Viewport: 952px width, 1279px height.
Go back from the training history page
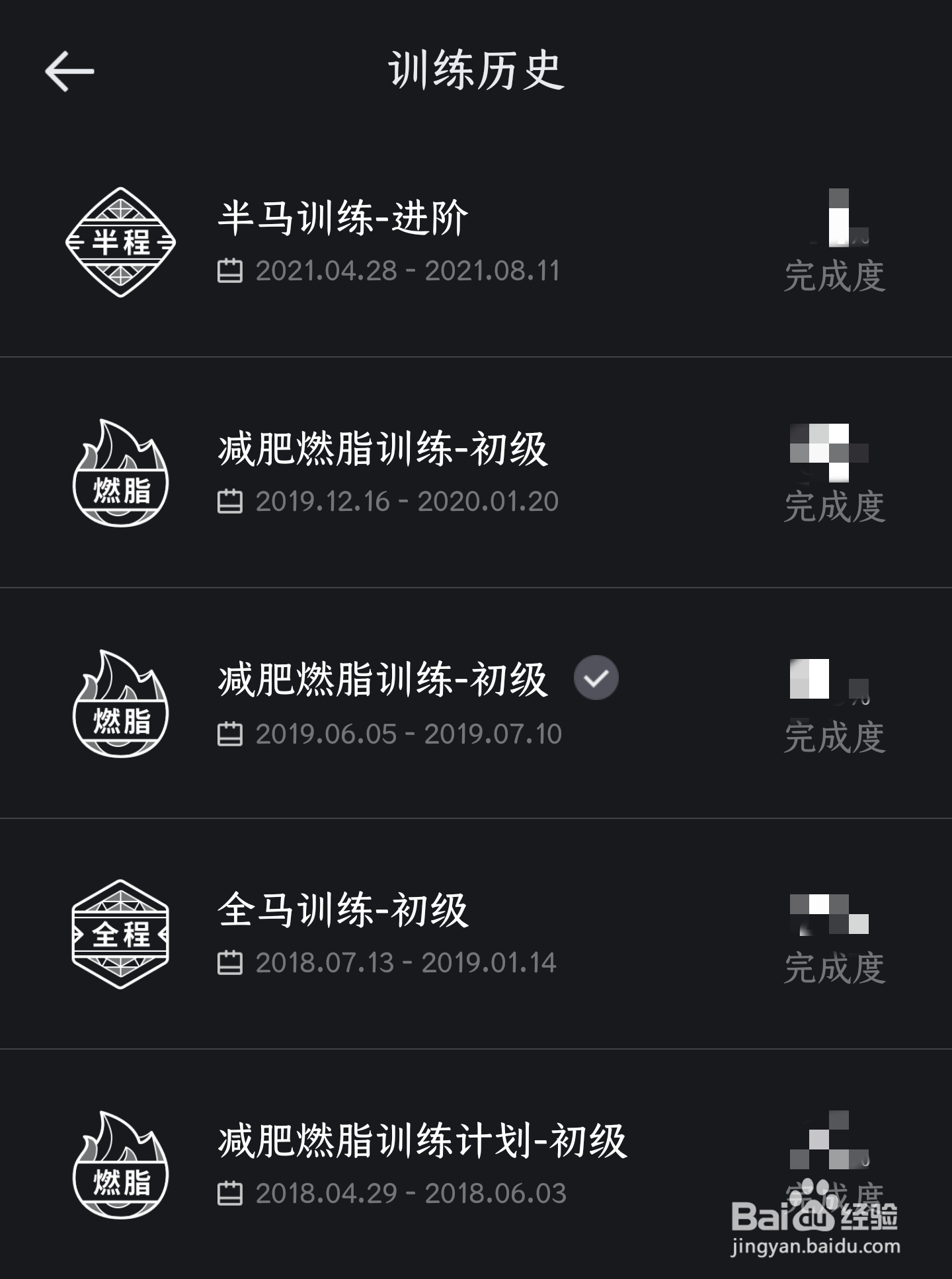[x=69, y=71]
